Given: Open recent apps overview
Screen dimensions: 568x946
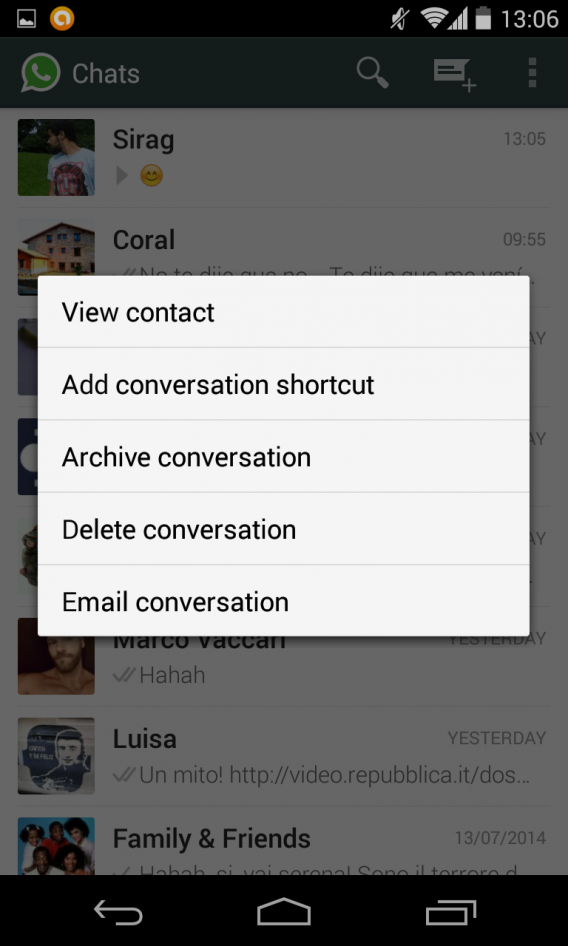Looking at the screenshot, I should coord(450,912).
